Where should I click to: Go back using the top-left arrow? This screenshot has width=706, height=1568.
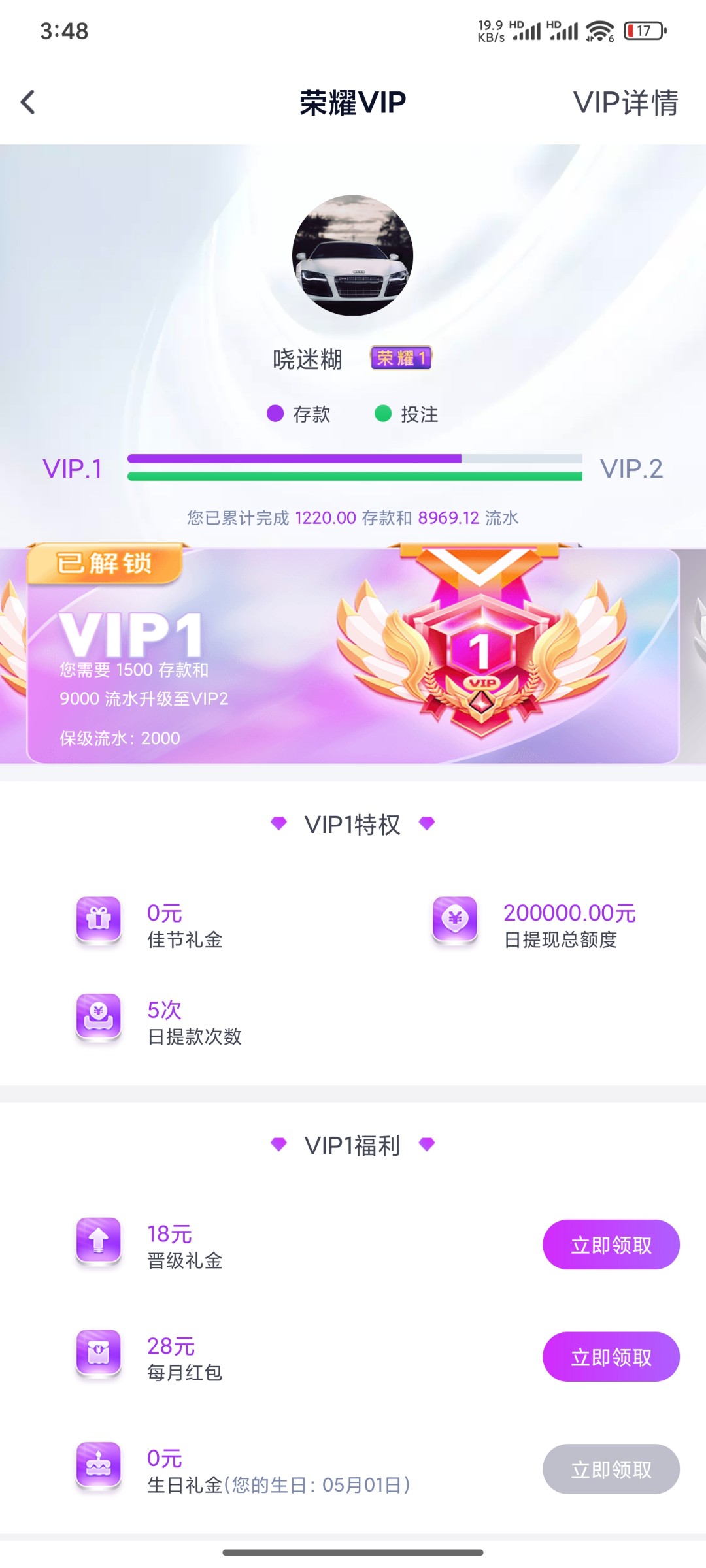(x=27, y=103)
